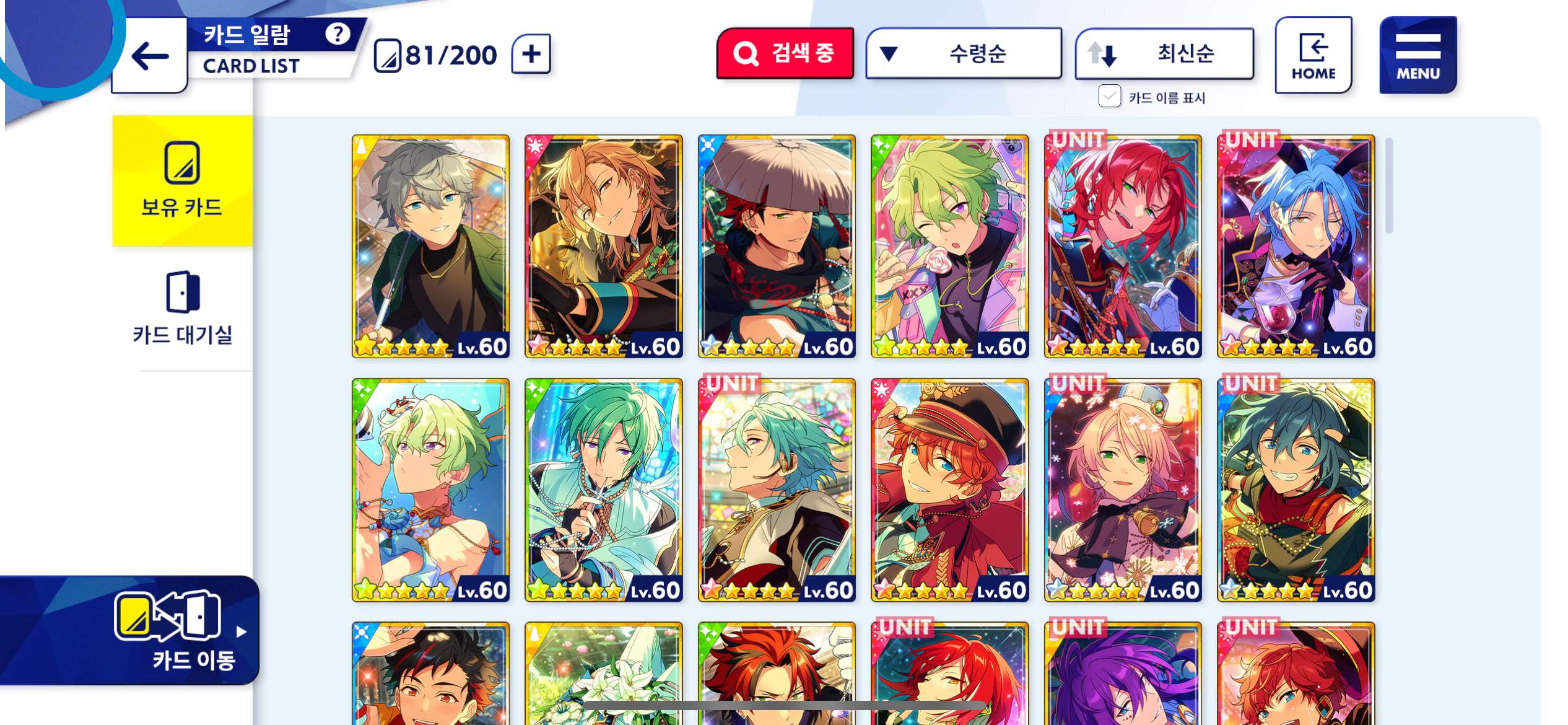Open the teal-haired UNIT card with stained glass

[x=777, y=490]
